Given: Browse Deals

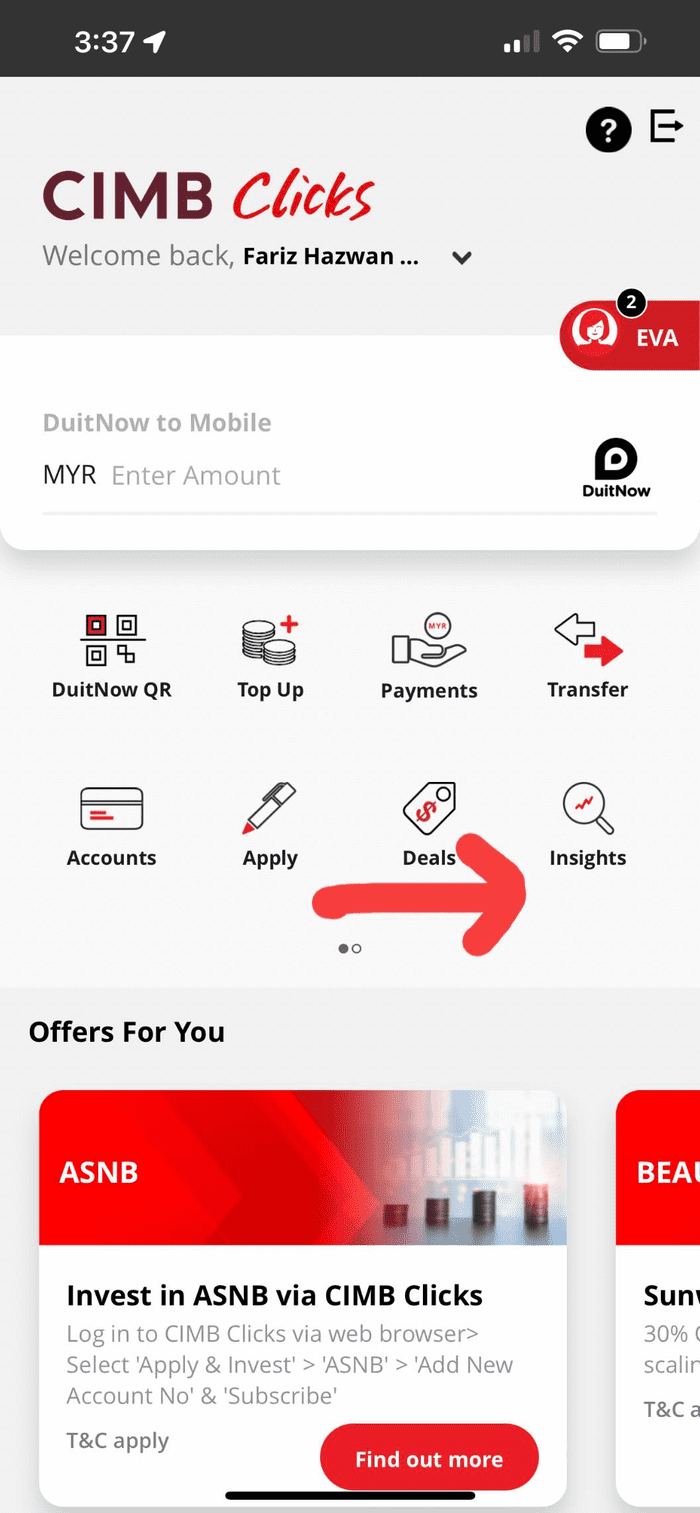Looking at the screenshot, I should point(429,825).
